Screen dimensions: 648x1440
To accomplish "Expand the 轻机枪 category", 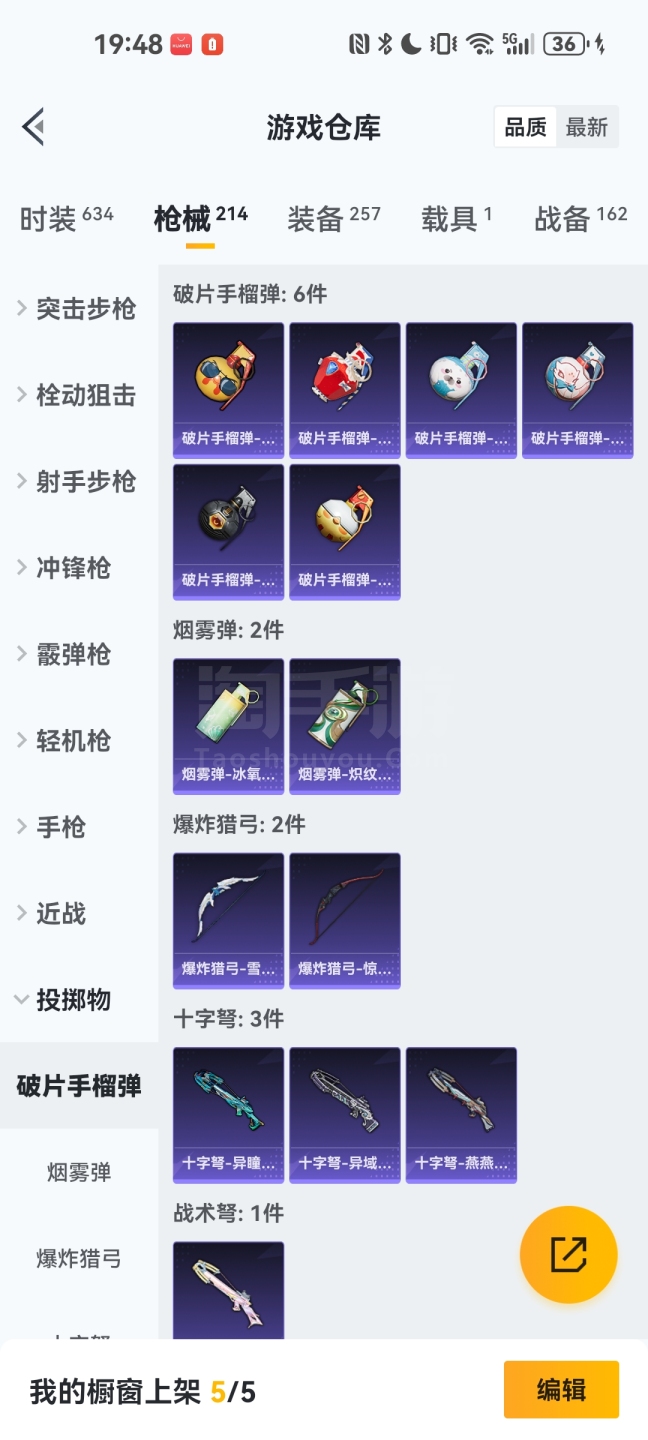I will pos(70,741).
